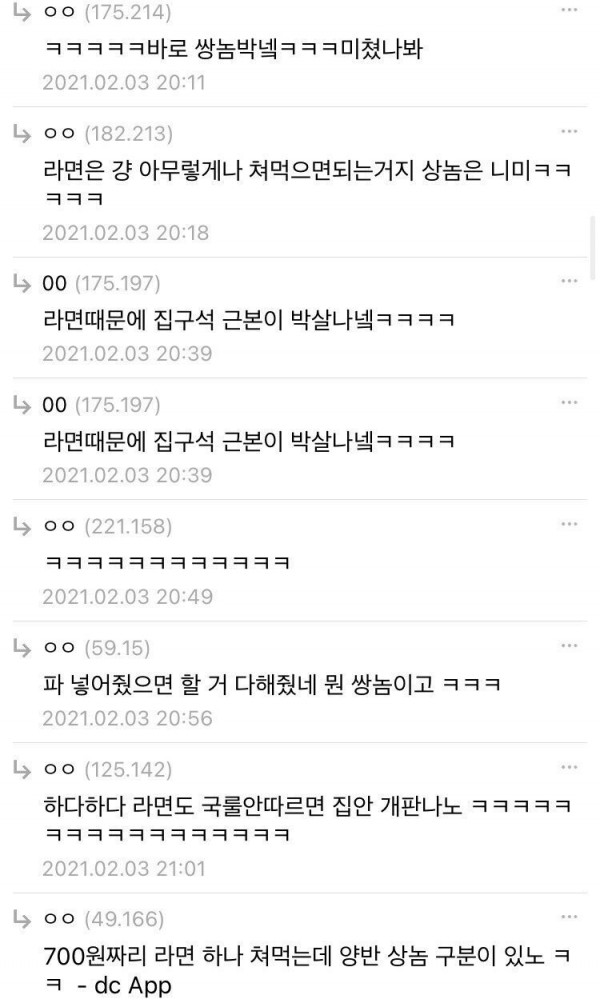Open more options for the 182.213 comment
This screenshot has height=1003, width=600.
click(x=569, y=131)
